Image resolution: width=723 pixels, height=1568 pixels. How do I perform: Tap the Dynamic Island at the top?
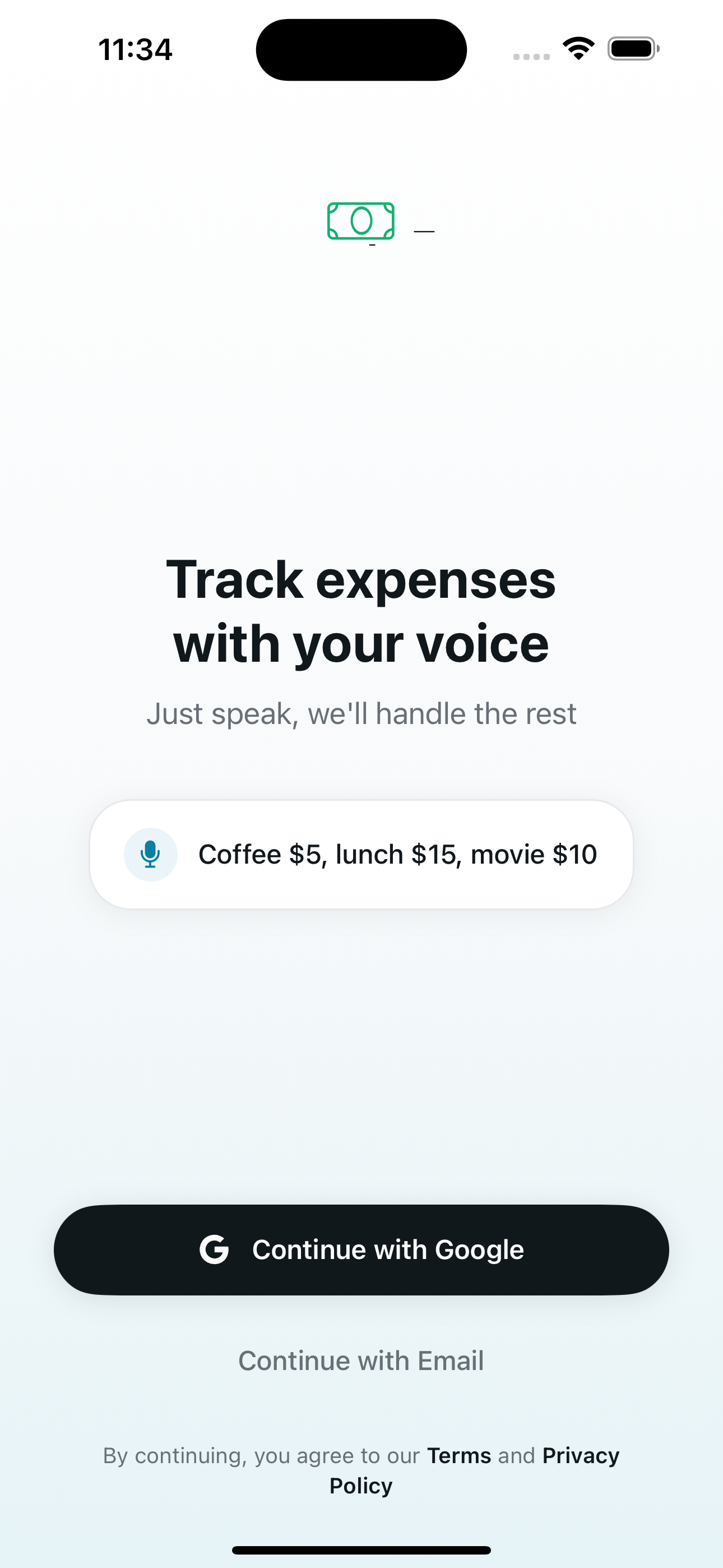[x=361, y=49]
